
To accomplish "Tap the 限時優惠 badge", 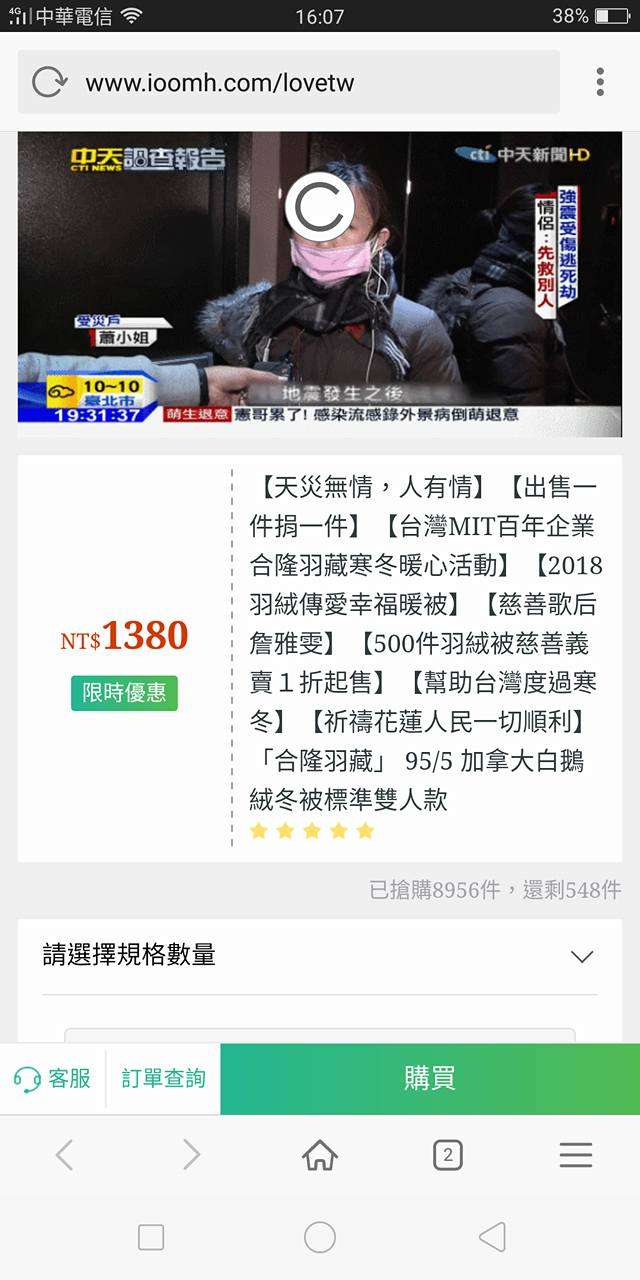I will 124,693.
